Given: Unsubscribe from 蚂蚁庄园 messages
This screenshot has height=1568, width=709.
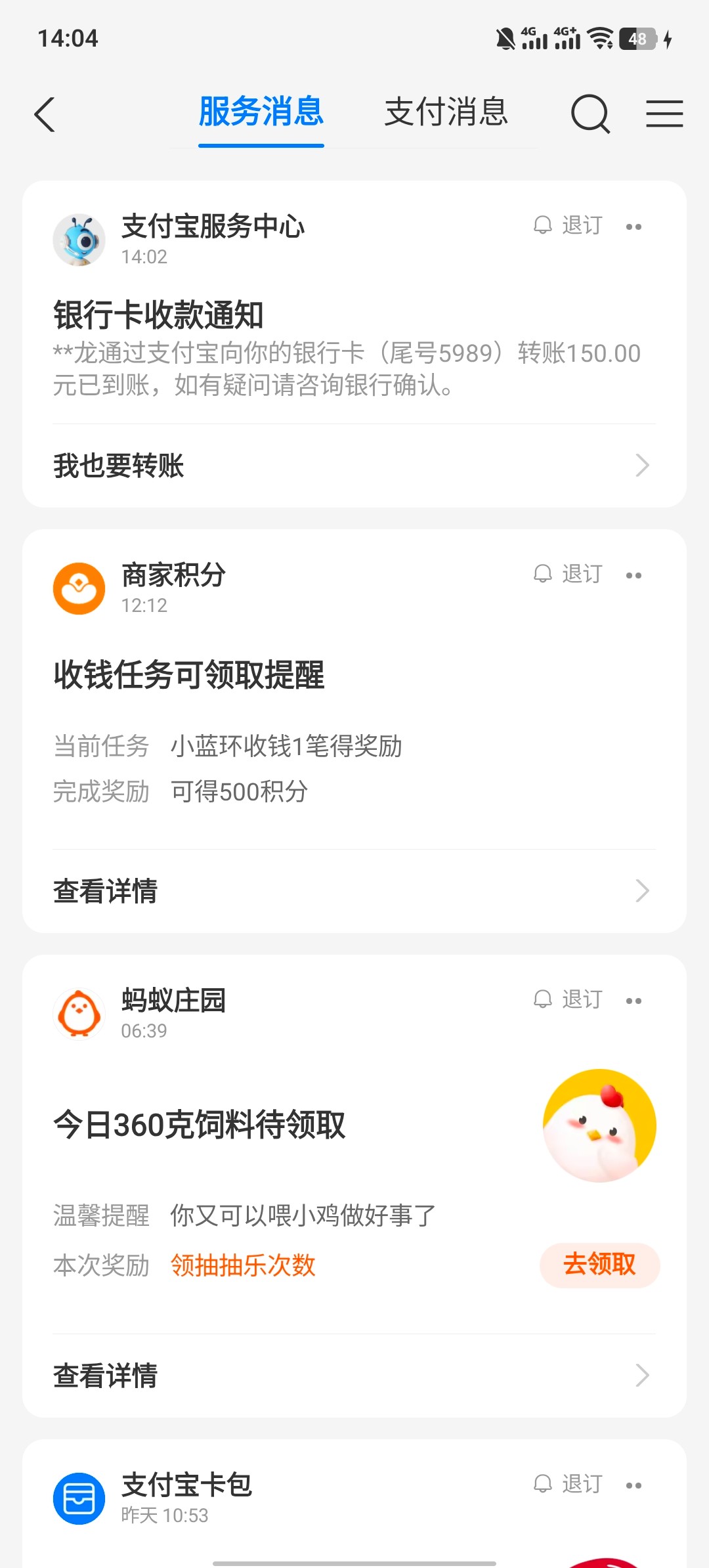Looking at the screenshot, I should 569,1000.
